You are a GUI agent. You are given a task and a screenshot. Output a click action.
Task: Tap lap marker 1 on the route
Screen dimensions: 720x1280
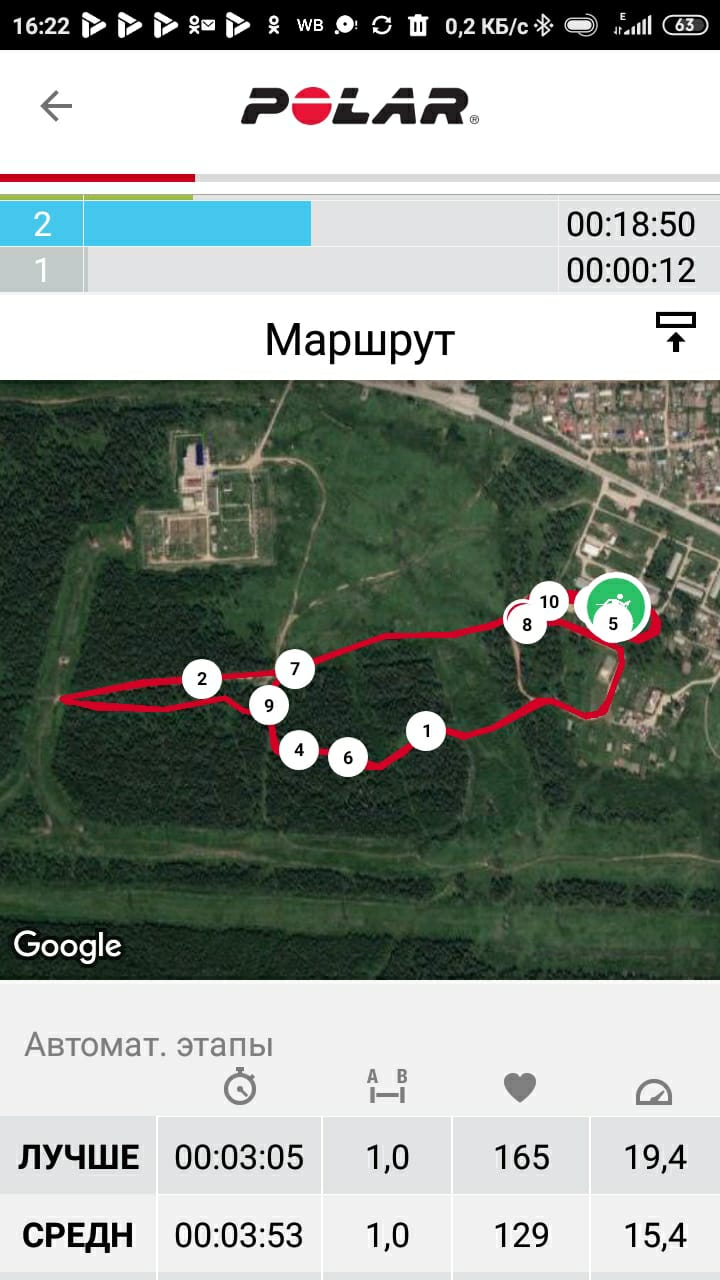coord(427,731)
